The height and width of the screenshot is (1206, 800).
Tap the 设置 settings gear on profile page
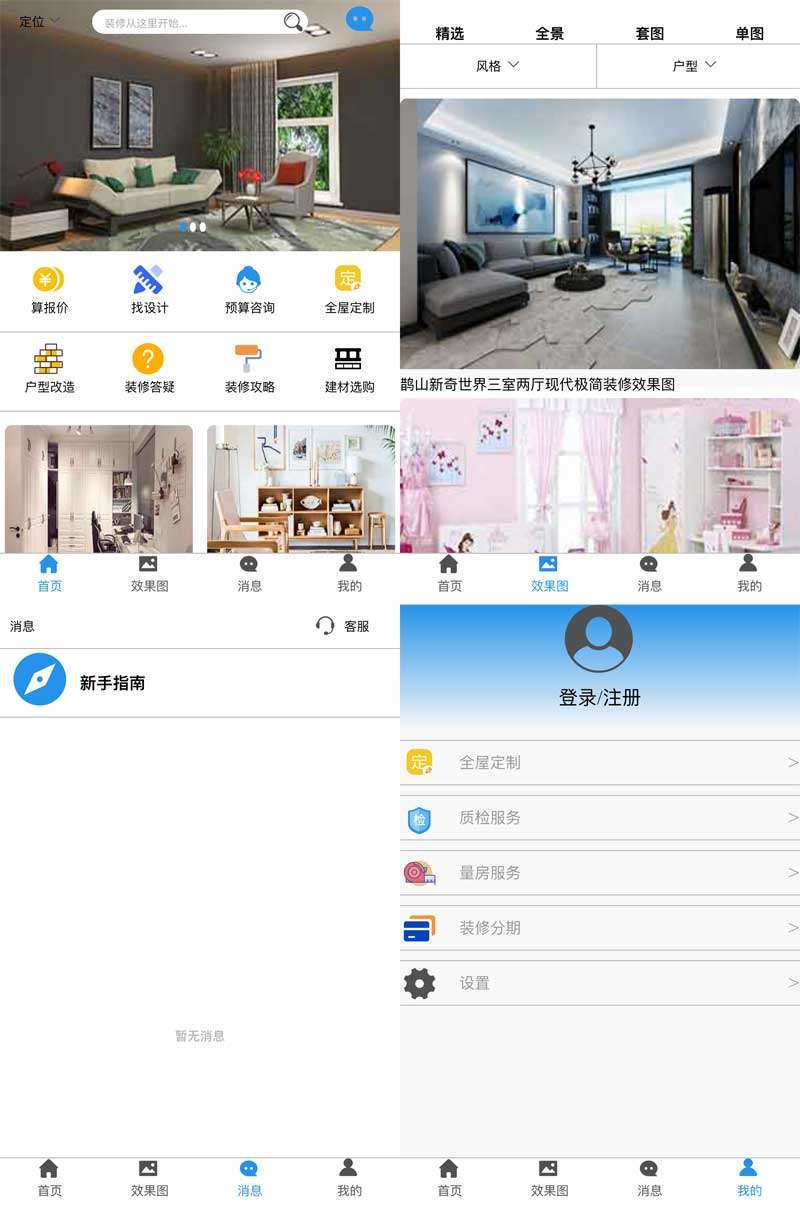(x=419, y=983)
